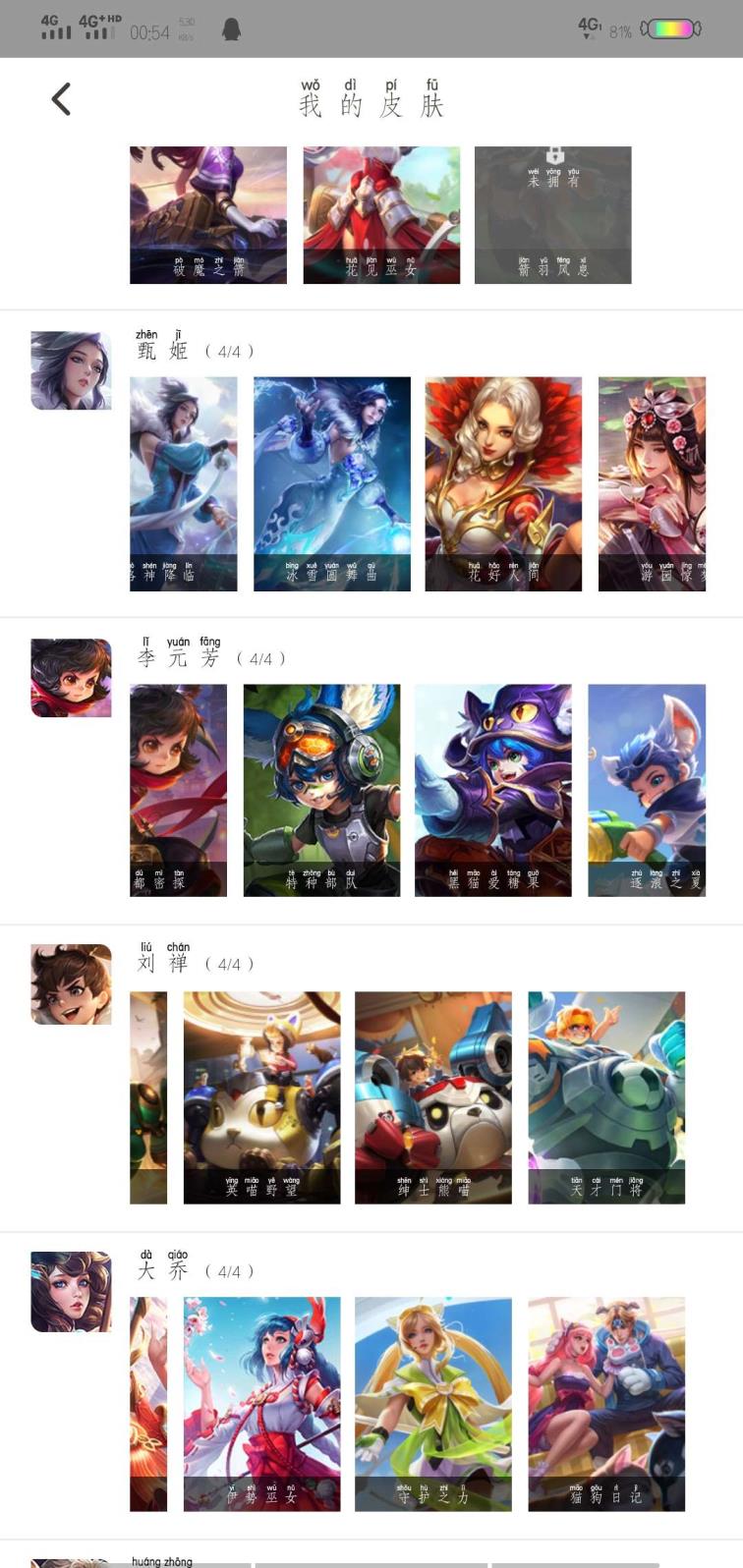Open 甄姬's hero avatar
Image resolution: width=743 pixels, height=1568 pixels.
point(71,370)
